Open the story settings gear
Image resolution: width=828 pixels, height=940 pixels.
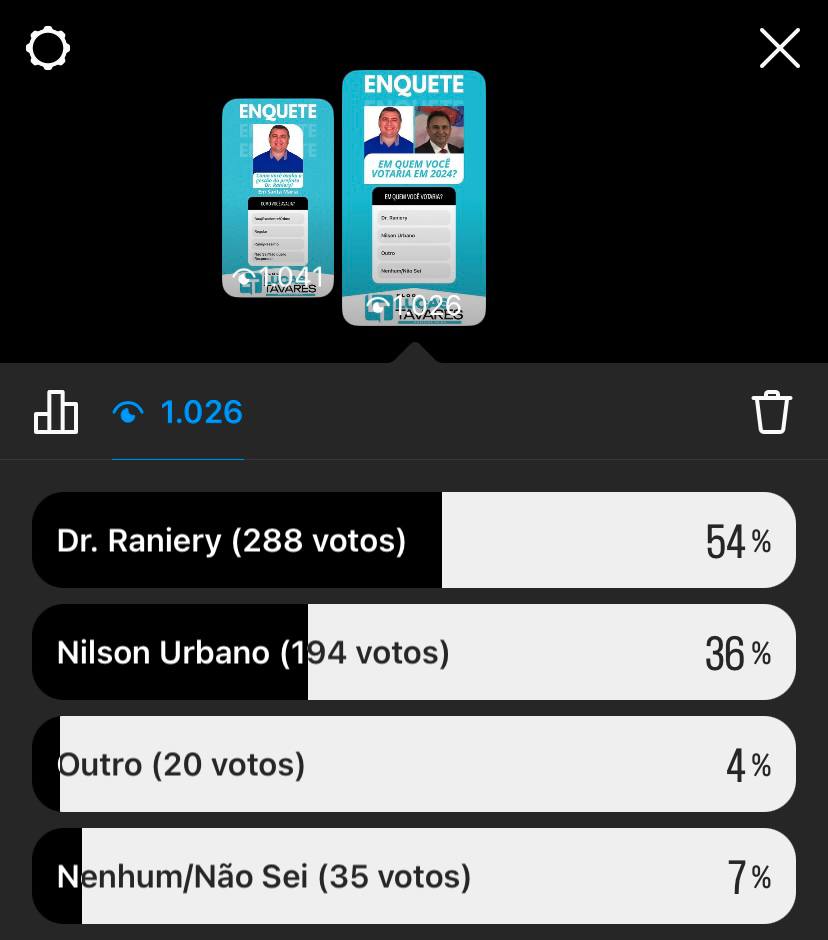[48, 48]
